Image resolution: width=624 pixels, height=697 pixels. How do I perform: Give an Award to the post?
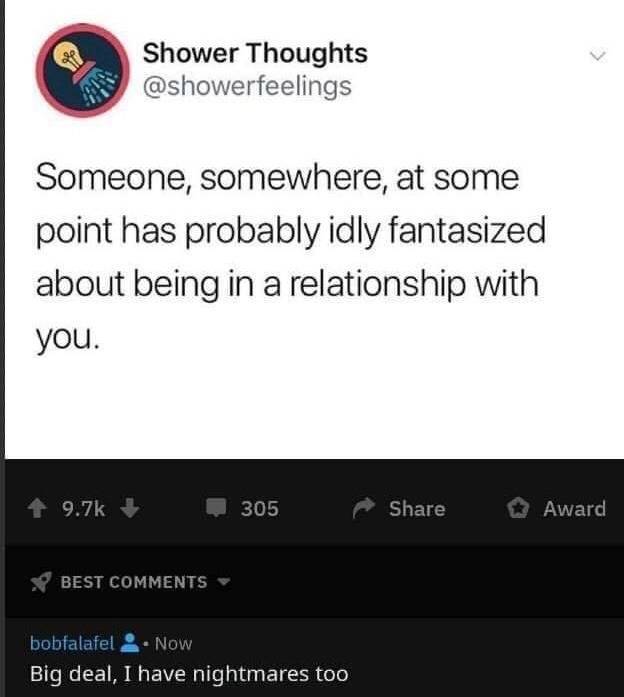(x=558, y=509)
